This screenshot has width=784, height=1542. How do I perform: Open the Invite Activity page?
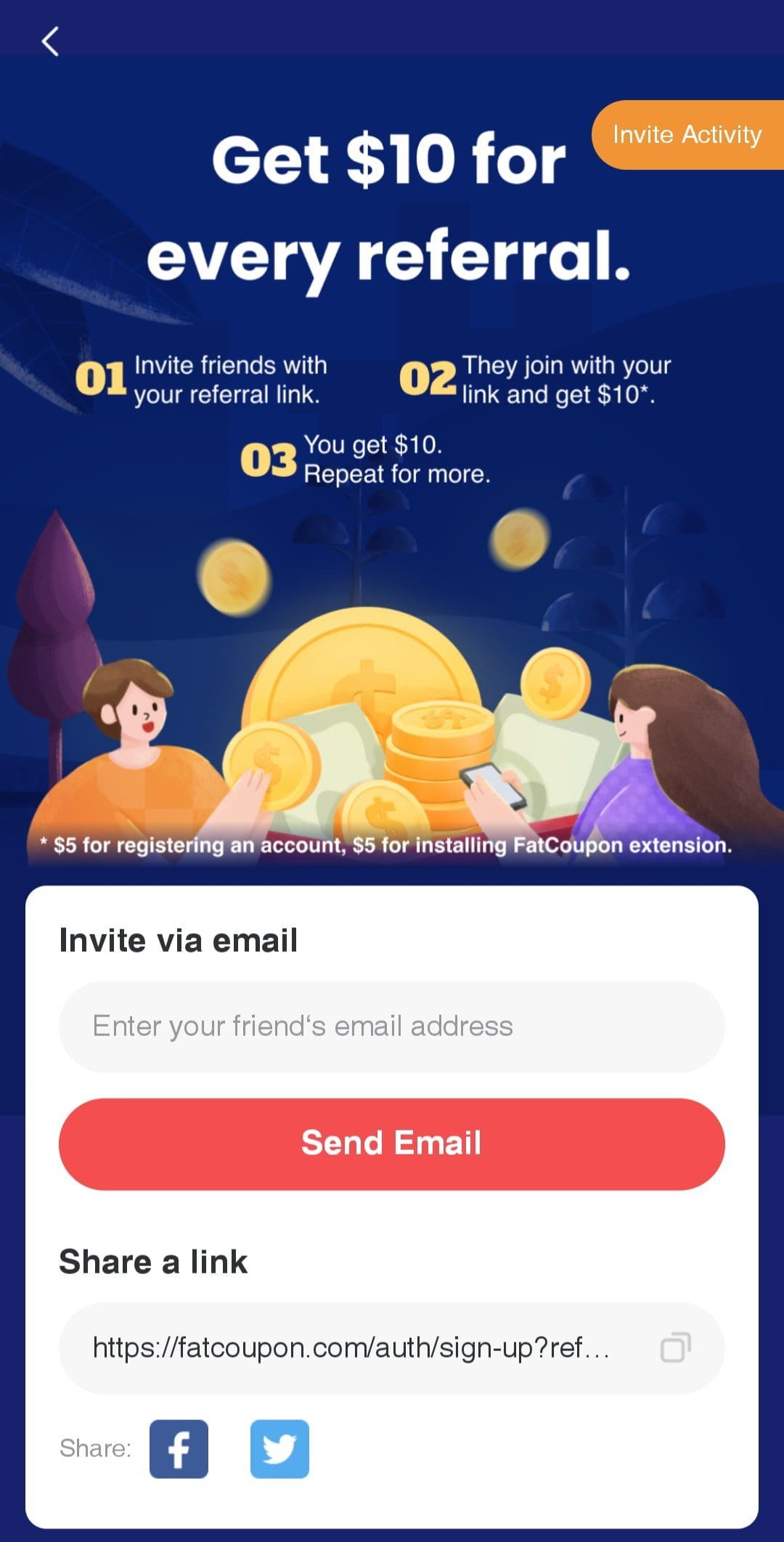click(x=687, y=135)
